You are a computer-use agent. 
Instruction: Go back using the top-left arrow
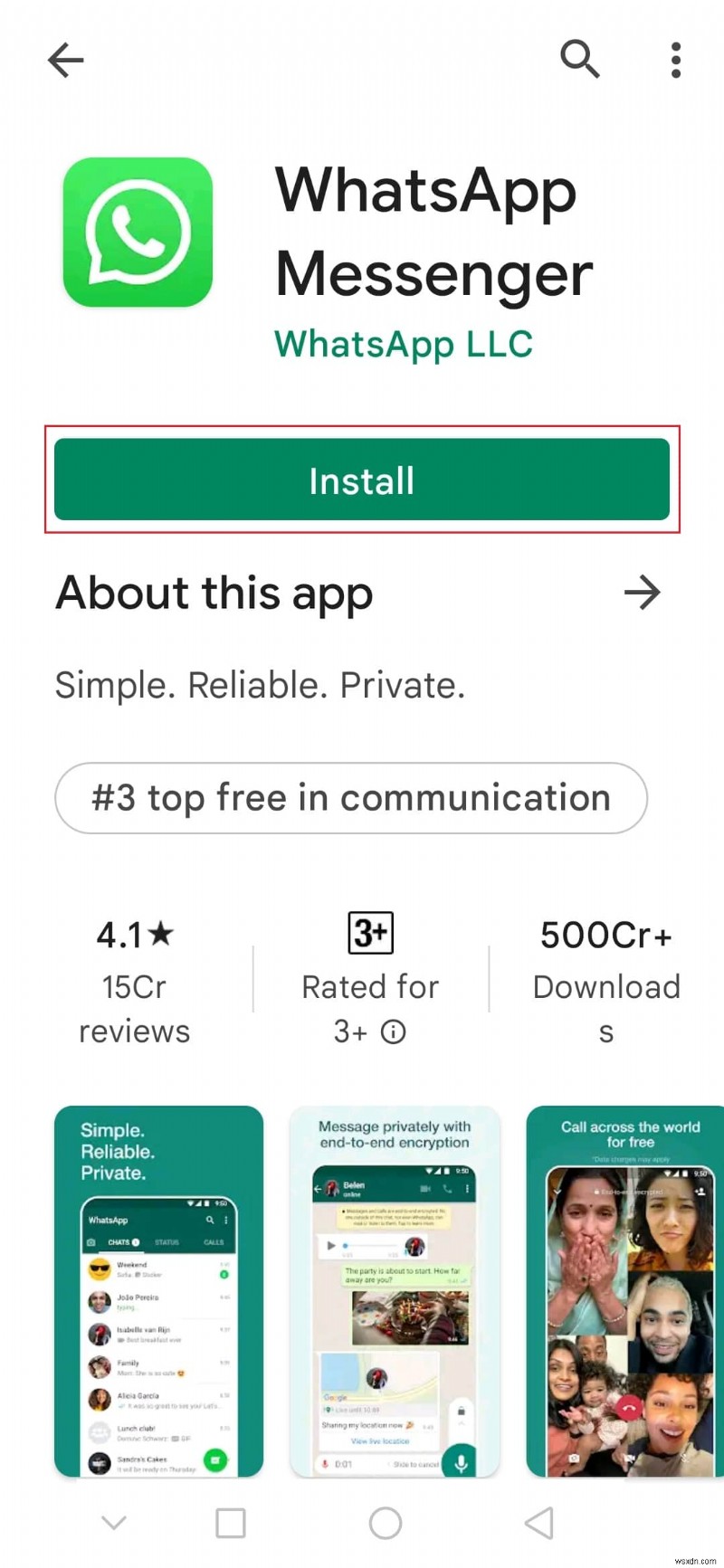tap(65, 61)
